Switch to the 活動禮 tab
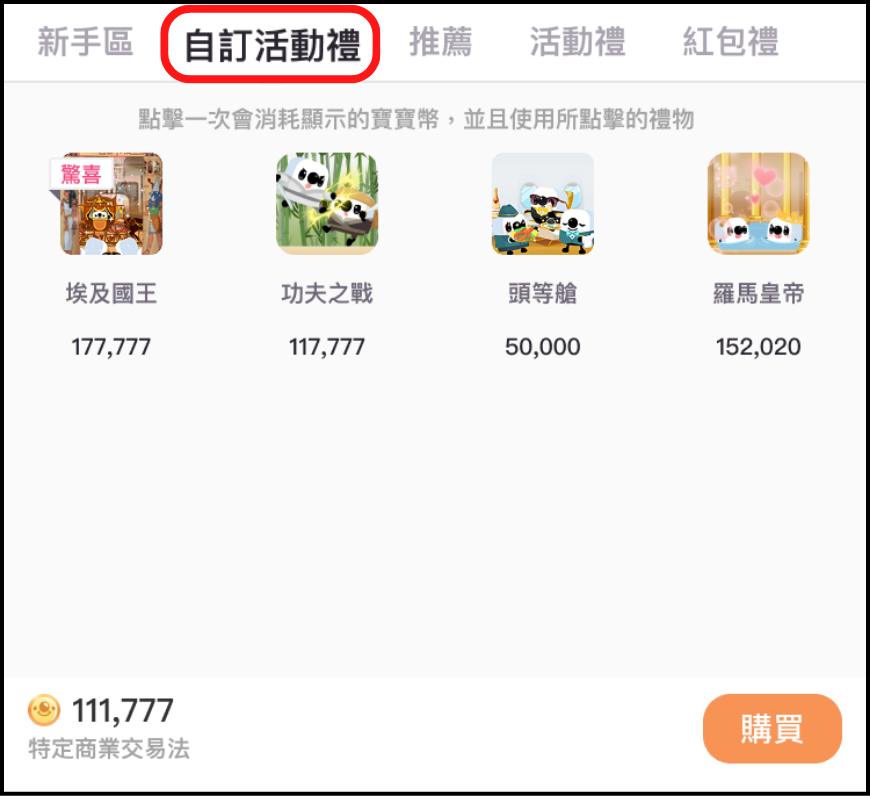This screenshot has height=796, width=870. pyautogui.click(x=577, y=43)
